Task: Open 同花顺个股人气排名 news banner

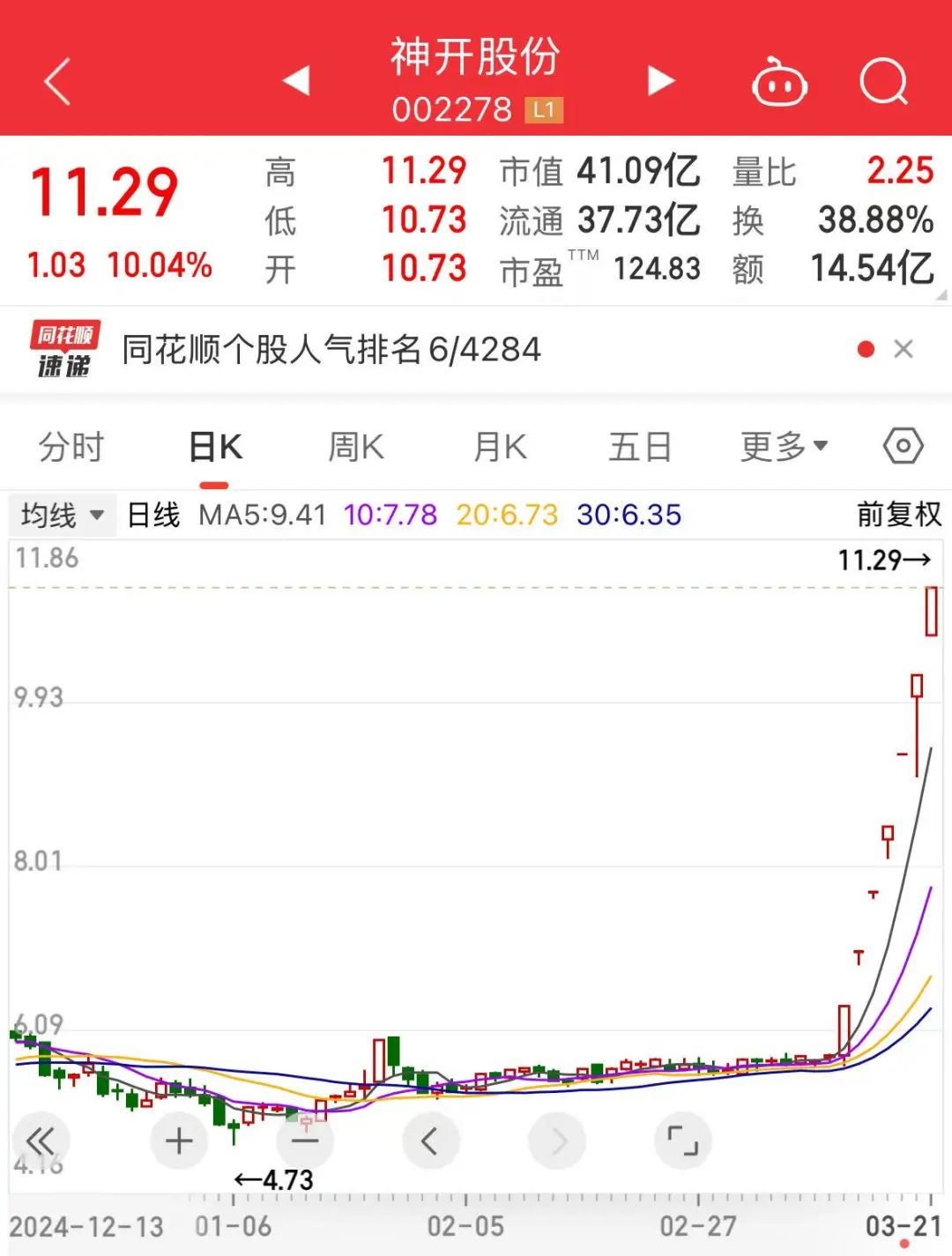Action: point(331,350)
